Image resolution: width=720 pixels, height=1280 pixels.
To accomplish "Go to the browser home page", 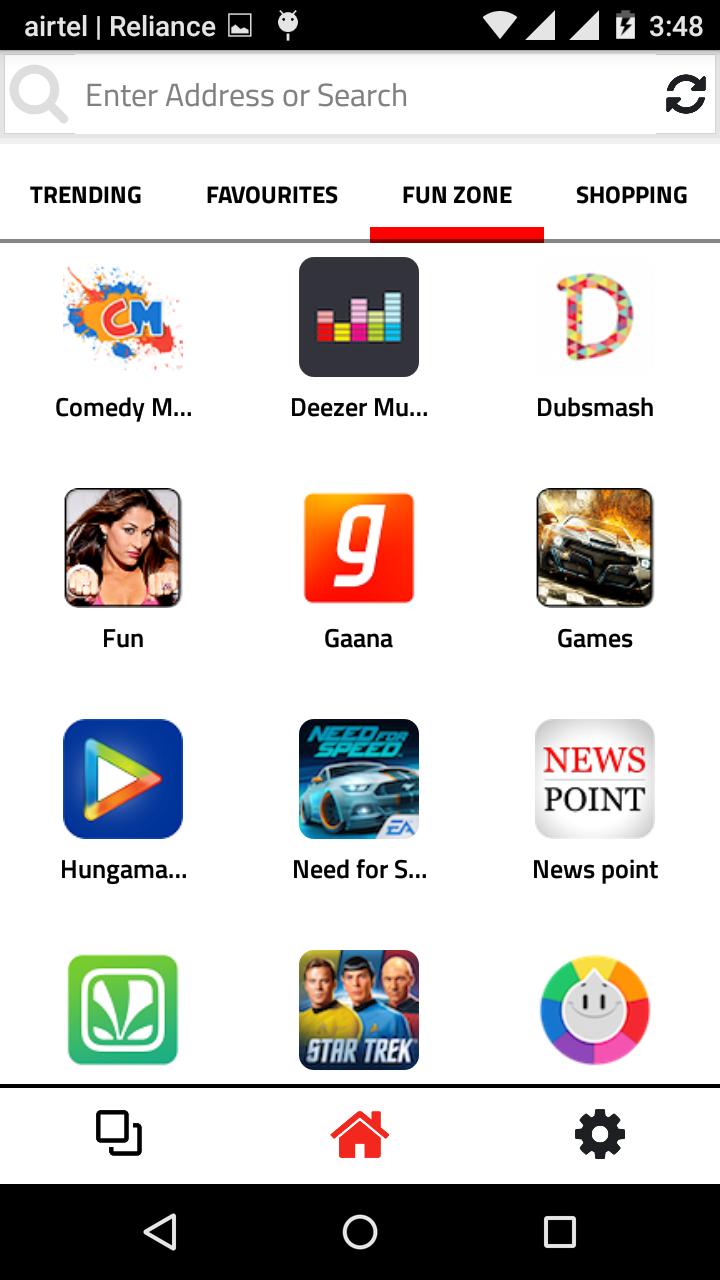I will 360,1134.
